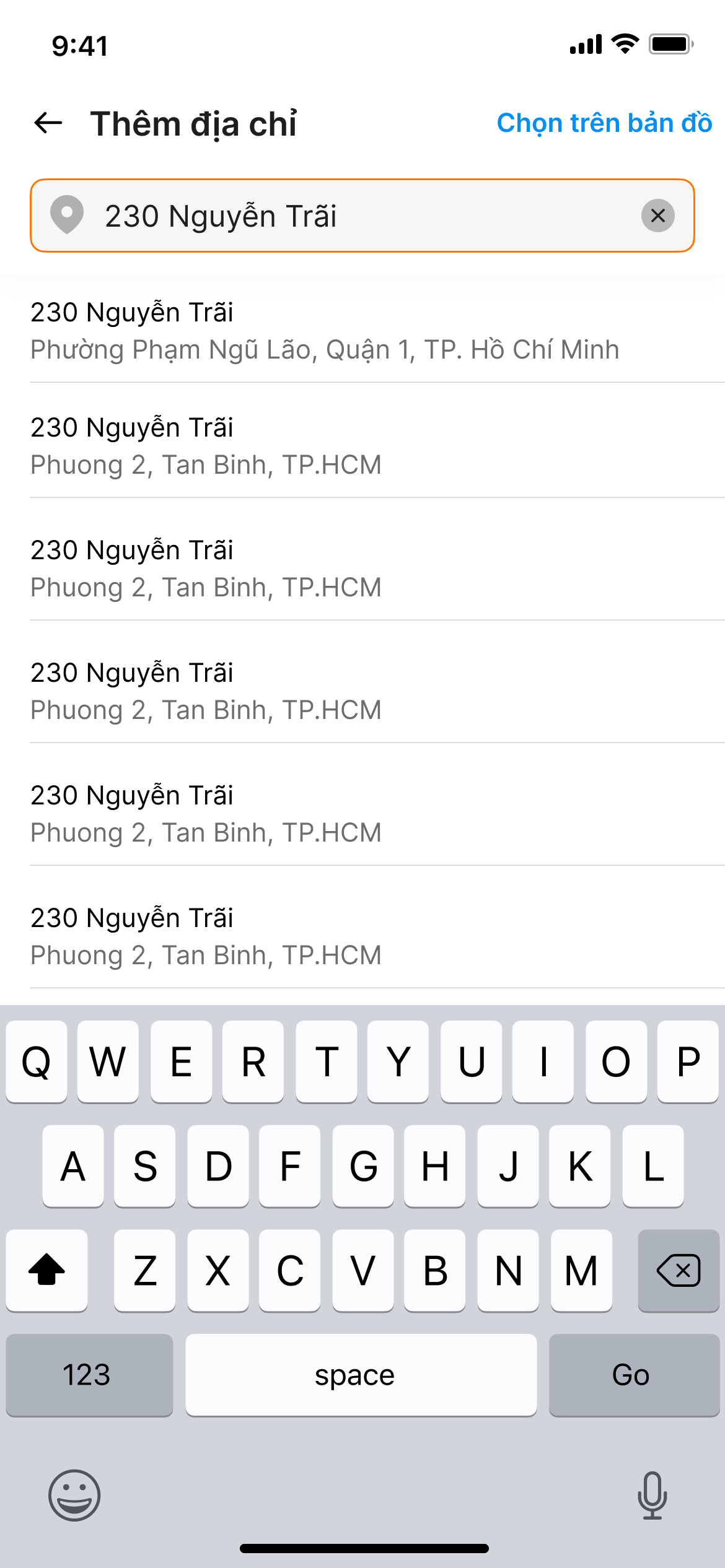
Task: Toggle the keyboard shift key
Action: [x=46, y=1271]
